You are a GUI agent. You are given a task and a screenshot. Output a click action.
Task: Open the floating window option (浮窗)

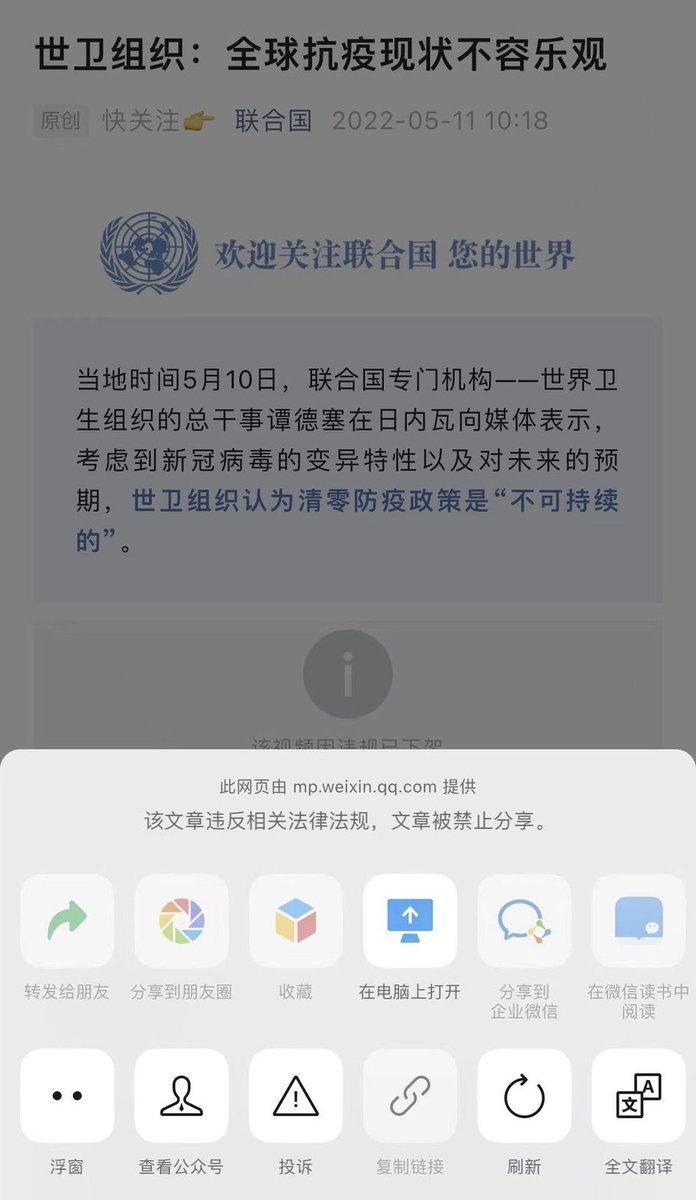point(67,1096)
